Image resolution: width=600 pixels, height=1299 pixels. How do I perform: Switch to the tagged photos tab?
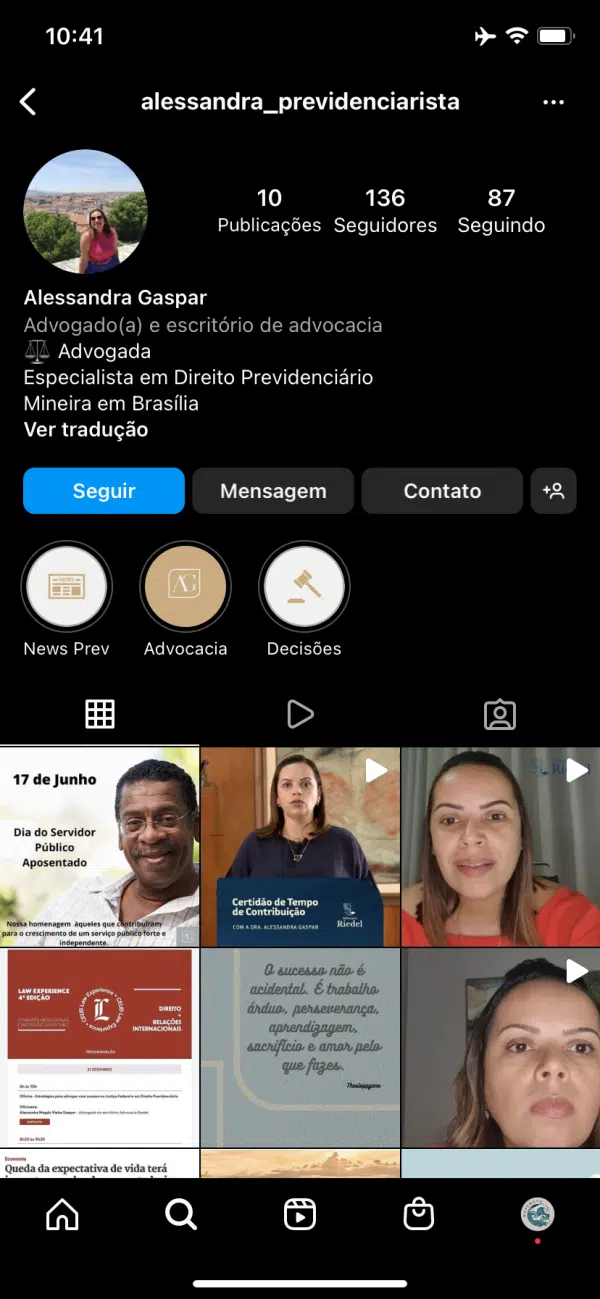pos(499,714)
